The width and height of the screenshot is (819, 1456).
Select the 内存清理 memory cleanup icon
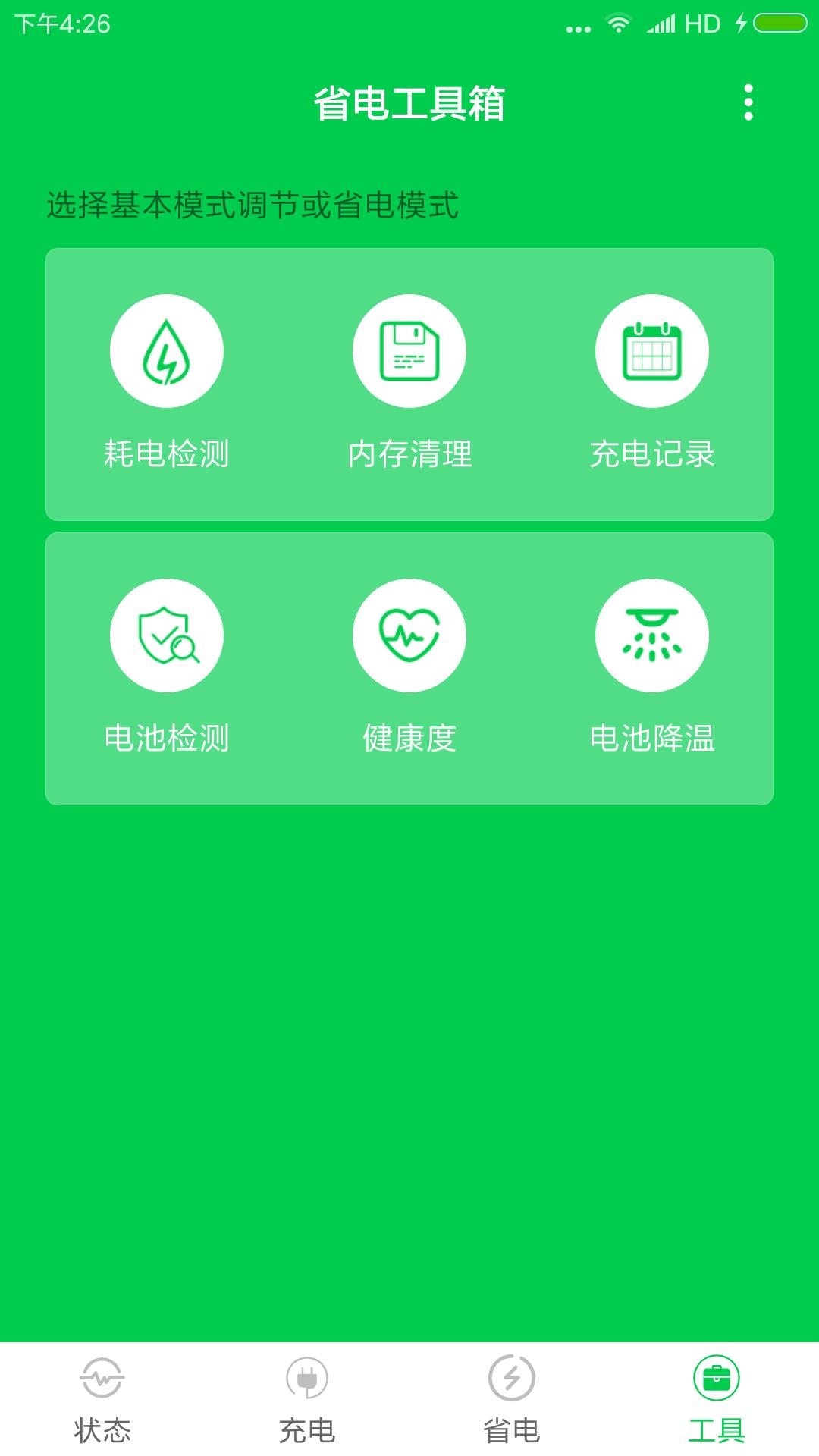(x=409, y=351)
